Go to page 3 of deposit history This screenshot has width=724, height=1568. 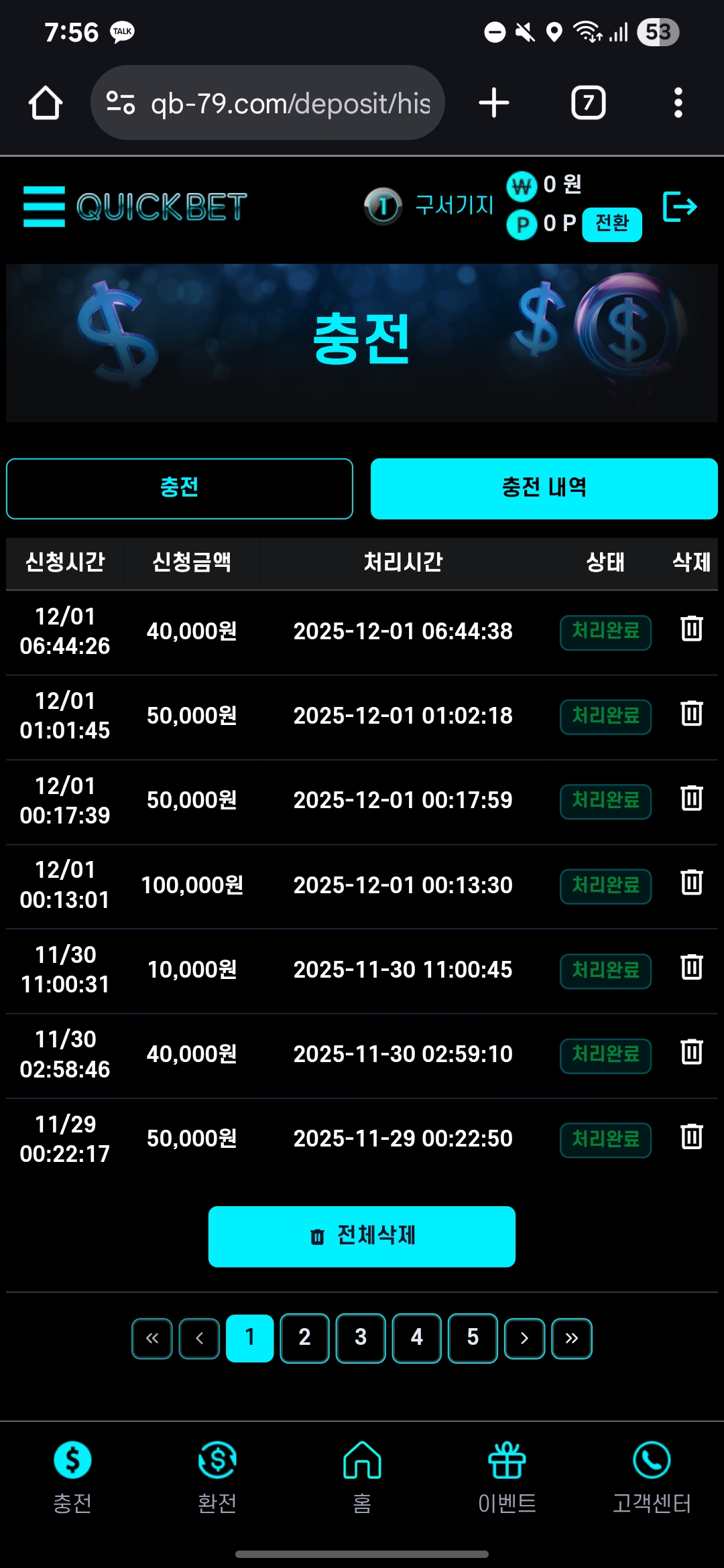coord(360,1338)
